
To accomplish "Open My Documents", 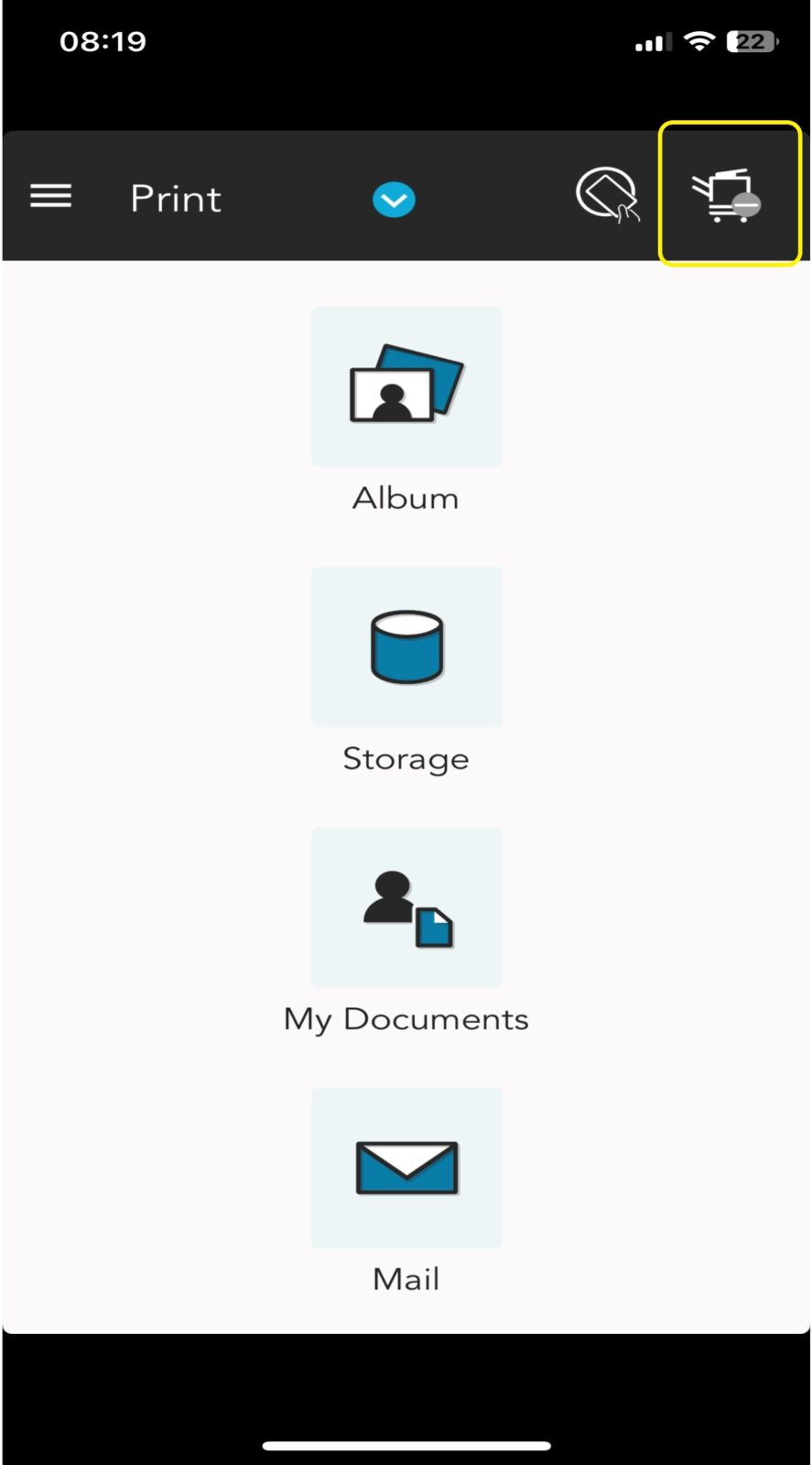I will [406, 907].
